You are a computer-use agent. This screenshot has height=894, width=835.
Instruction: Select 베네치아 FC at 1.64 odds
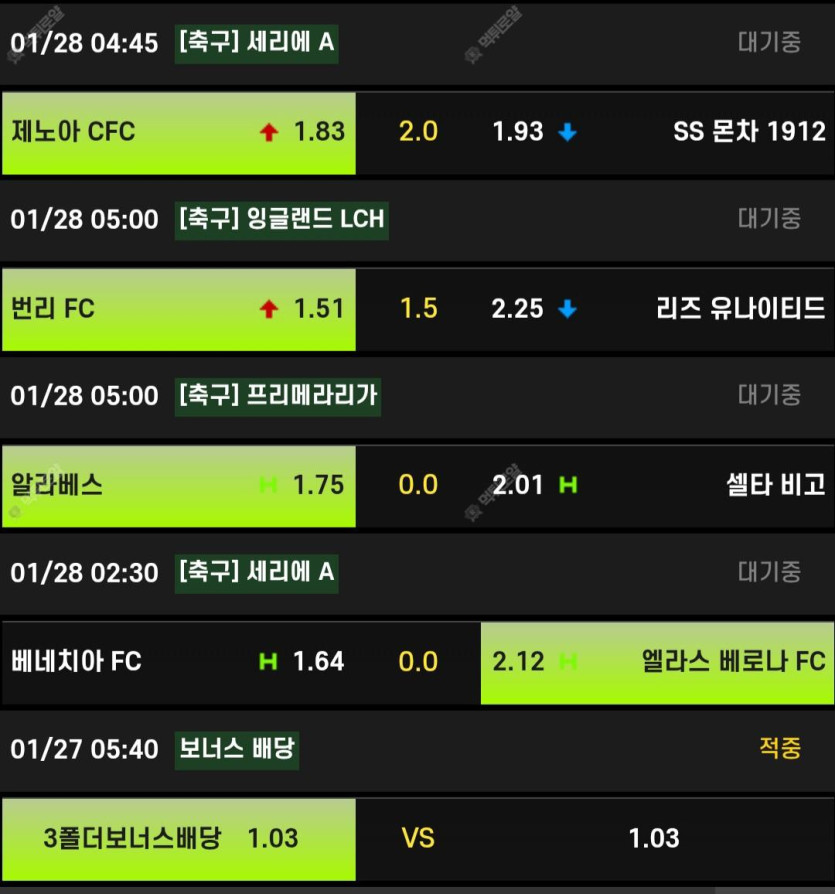point(178,662)
